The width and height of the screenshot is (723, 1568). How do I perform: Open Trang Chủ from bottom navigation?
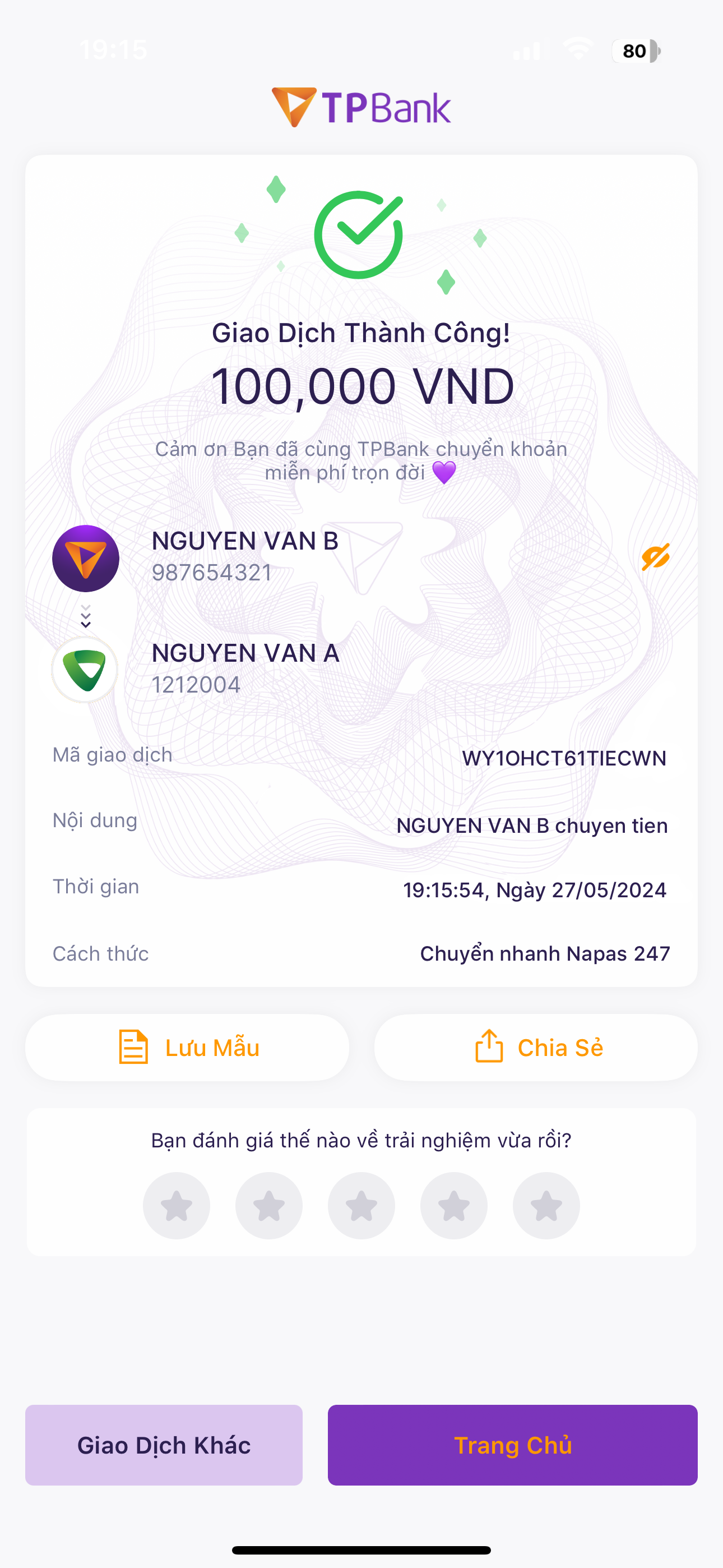point(513,1445)
